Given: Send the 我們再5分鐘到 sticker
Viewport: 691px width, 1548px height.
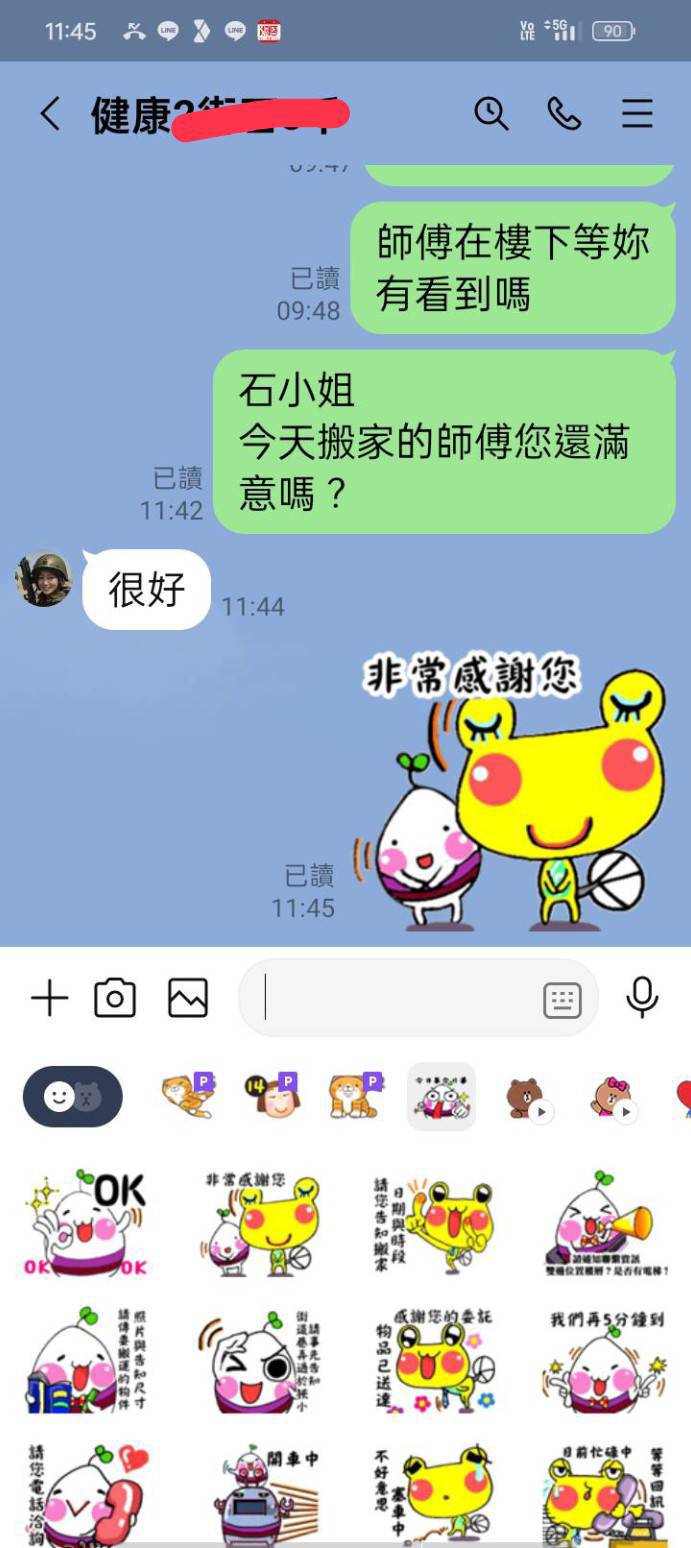Looking at the screenshot, I should click(x=606, y=1360).
